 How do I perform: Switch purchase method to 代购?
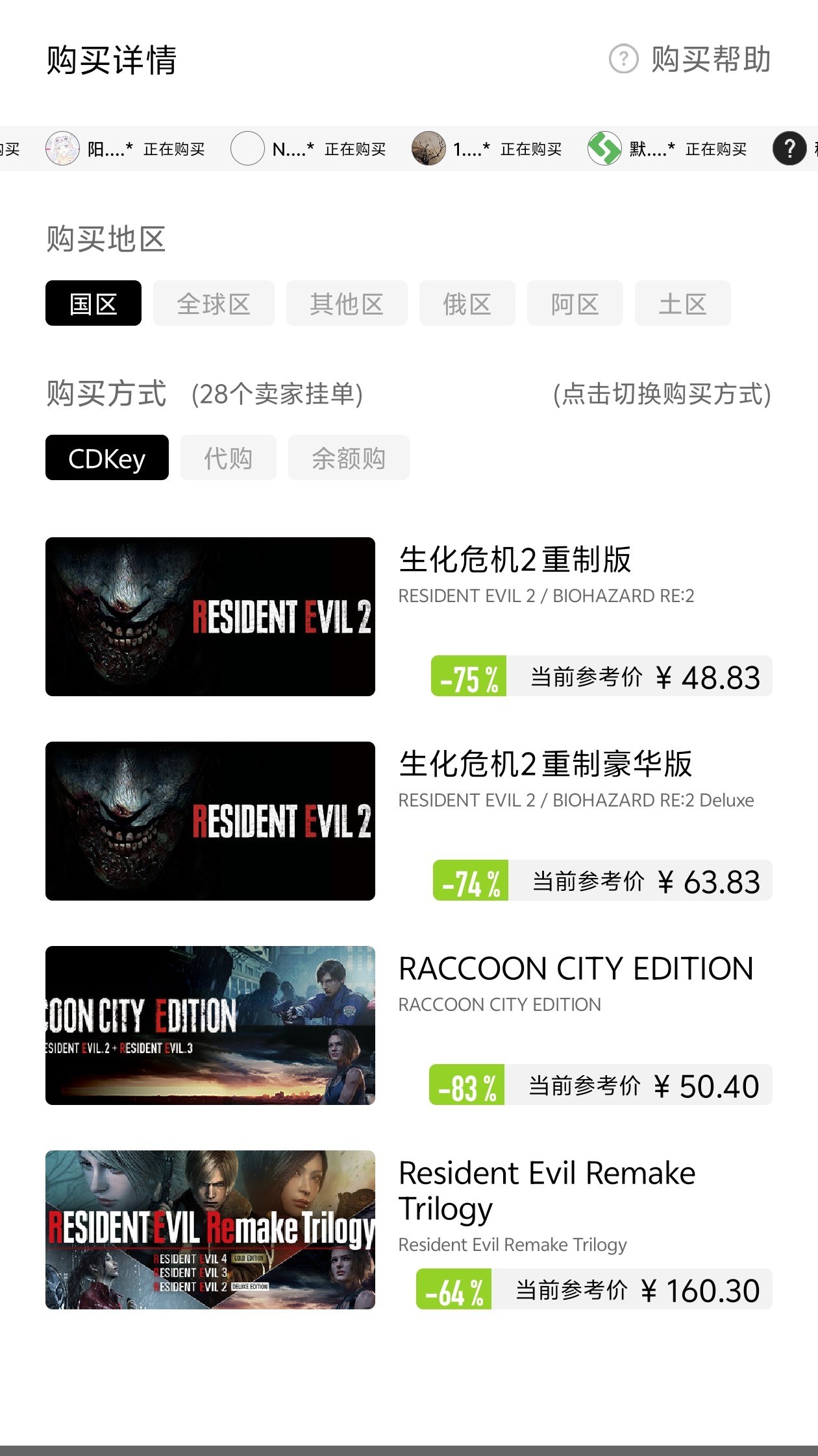coord(228,458)
